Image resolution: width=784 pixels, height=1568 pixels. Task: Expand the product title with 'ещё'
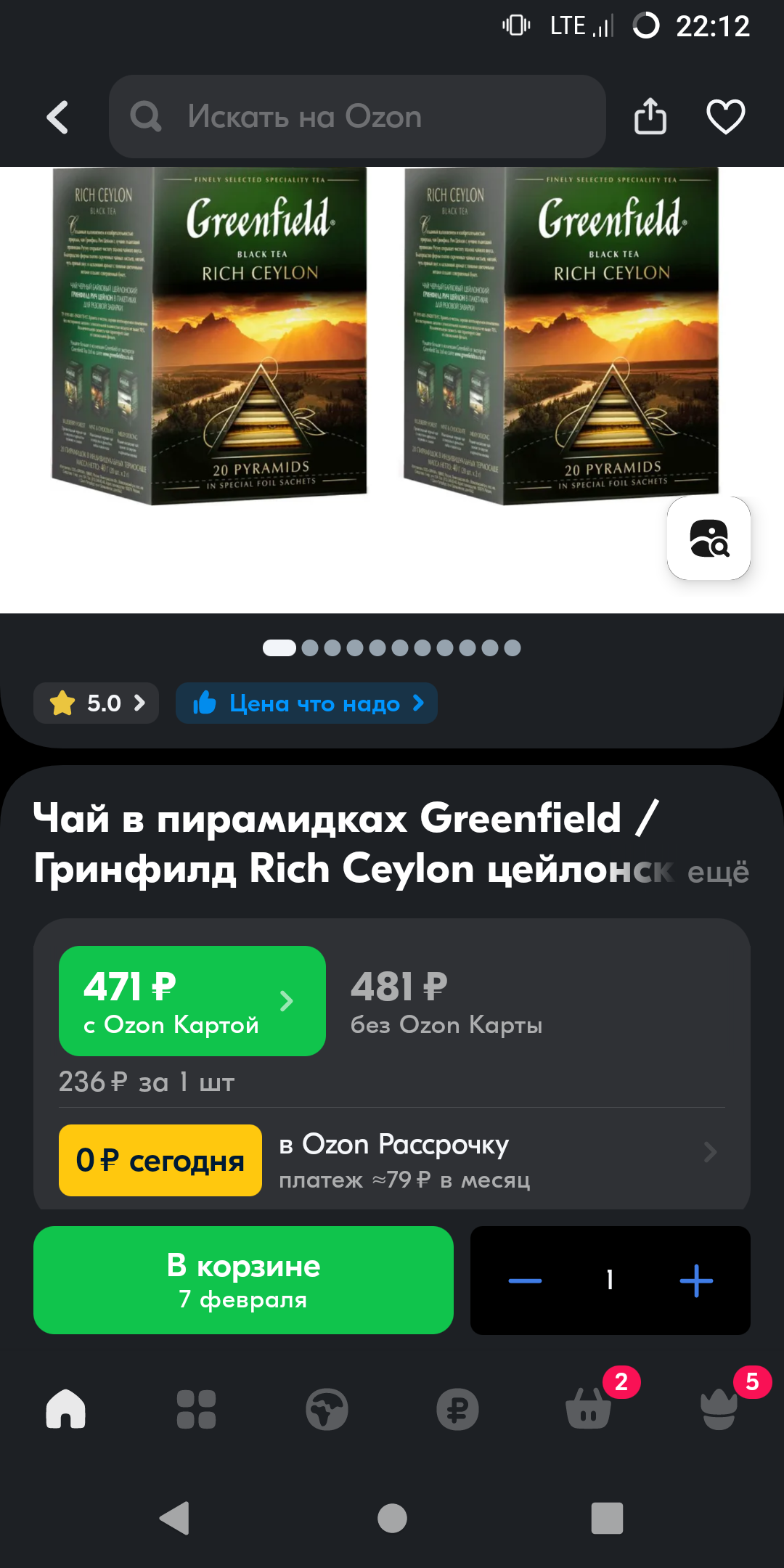pyautogui.click(x=718, y=871)
